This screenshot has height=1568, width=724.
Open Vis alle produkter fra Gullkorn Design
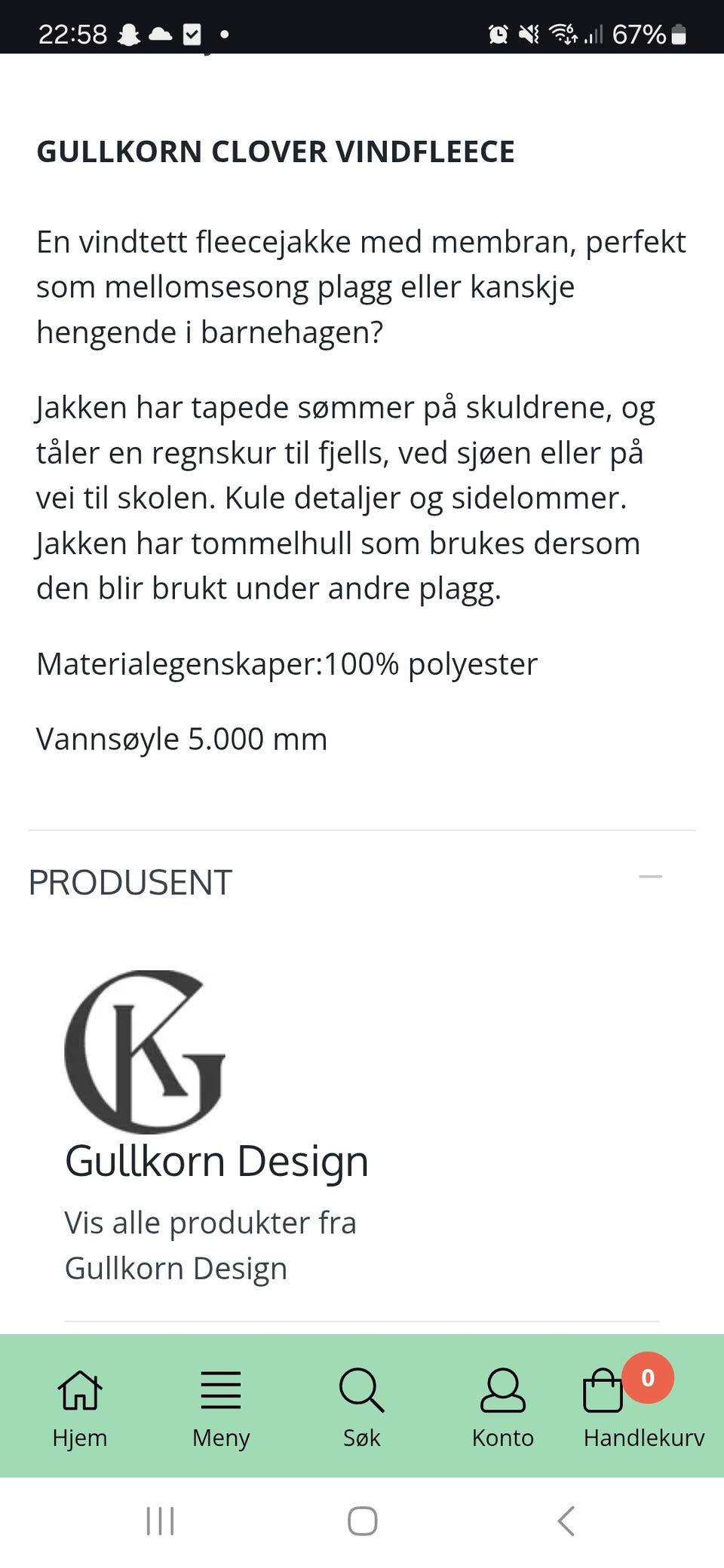click(x=211, y=1244)
